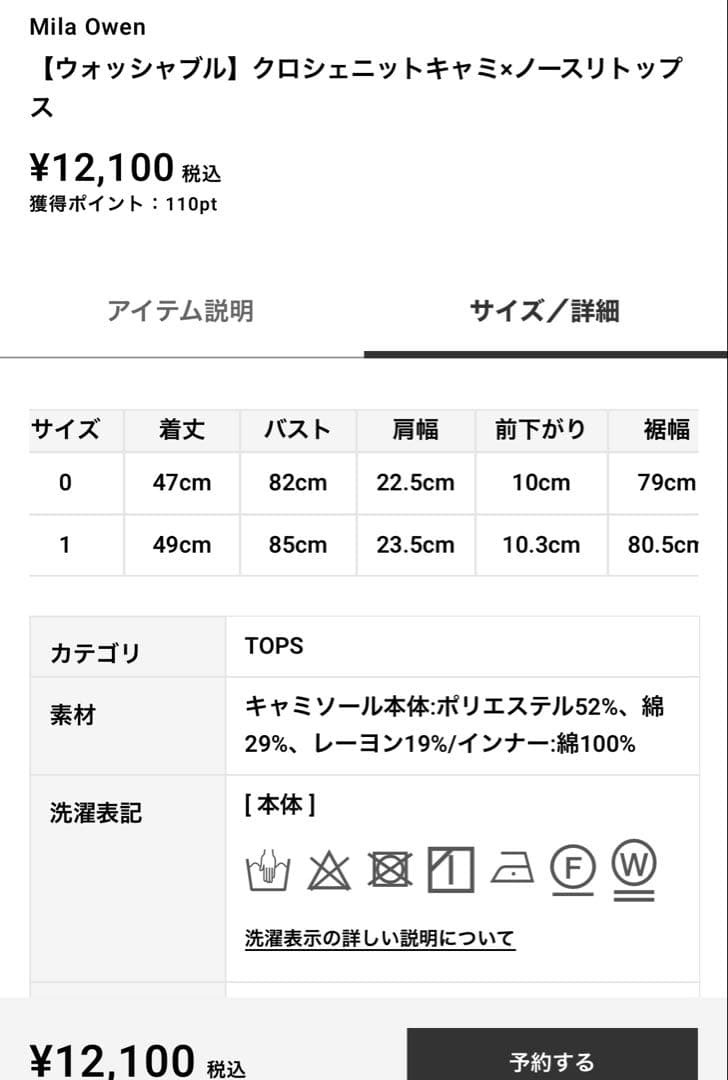This screenshot has height=1080, width=728.
Task: Switch to the アイテム説明 tab
Action: point(182,311)
